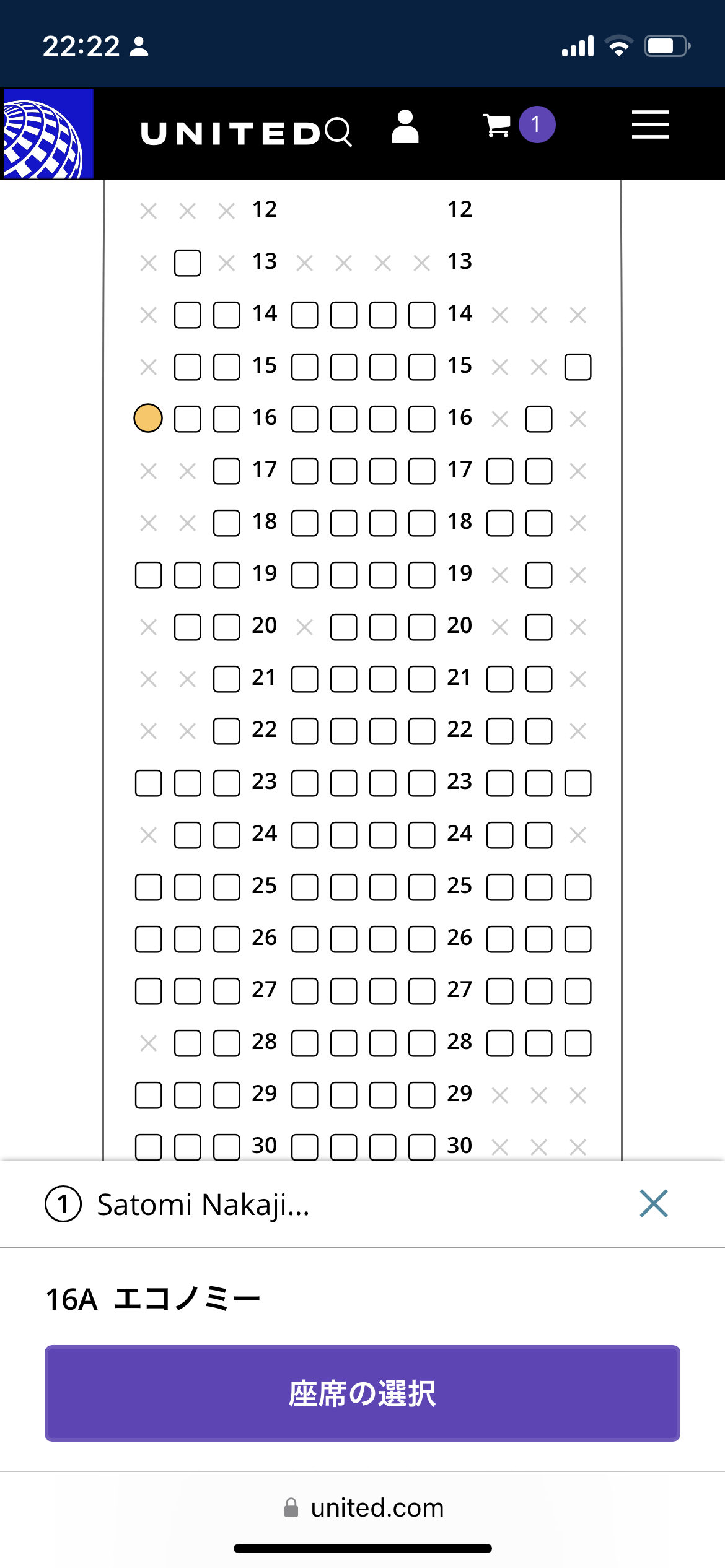This screenshot has height=1568, width=725.
Task: Select seat 27C
Action: pos(227,991)
